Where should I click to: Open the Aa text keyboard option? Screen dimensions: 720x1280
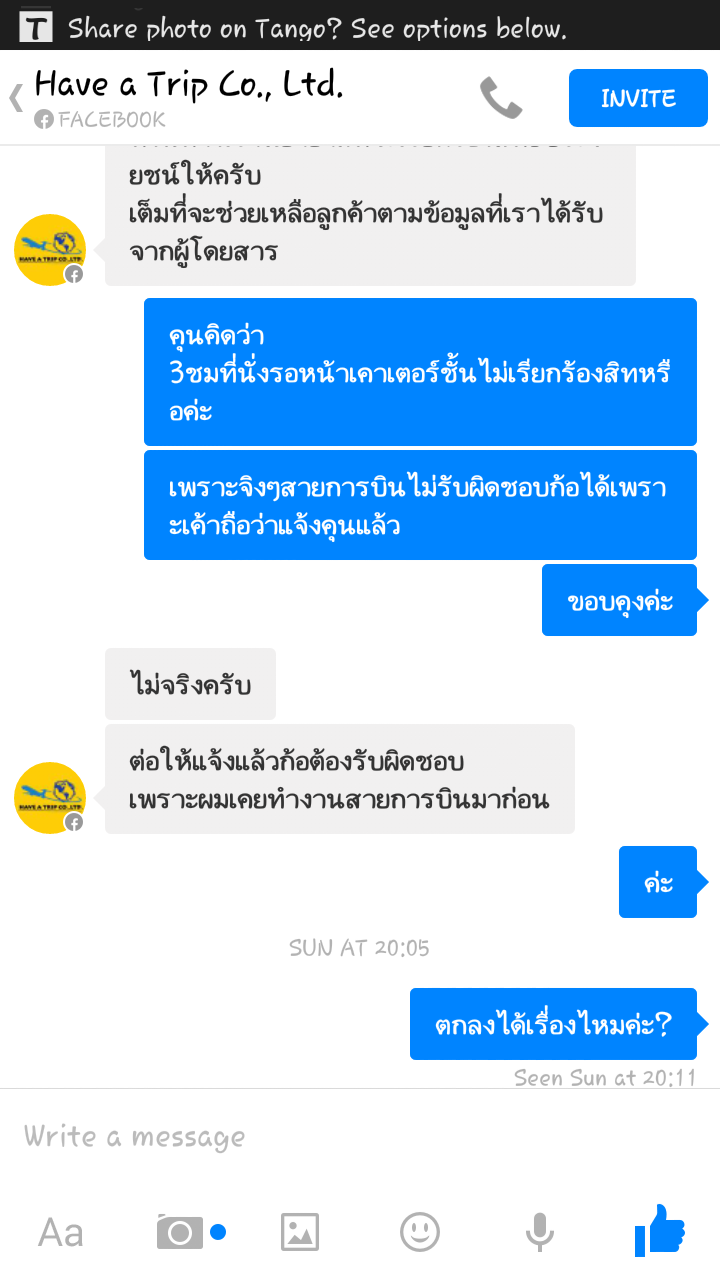tap(60, 1232)
